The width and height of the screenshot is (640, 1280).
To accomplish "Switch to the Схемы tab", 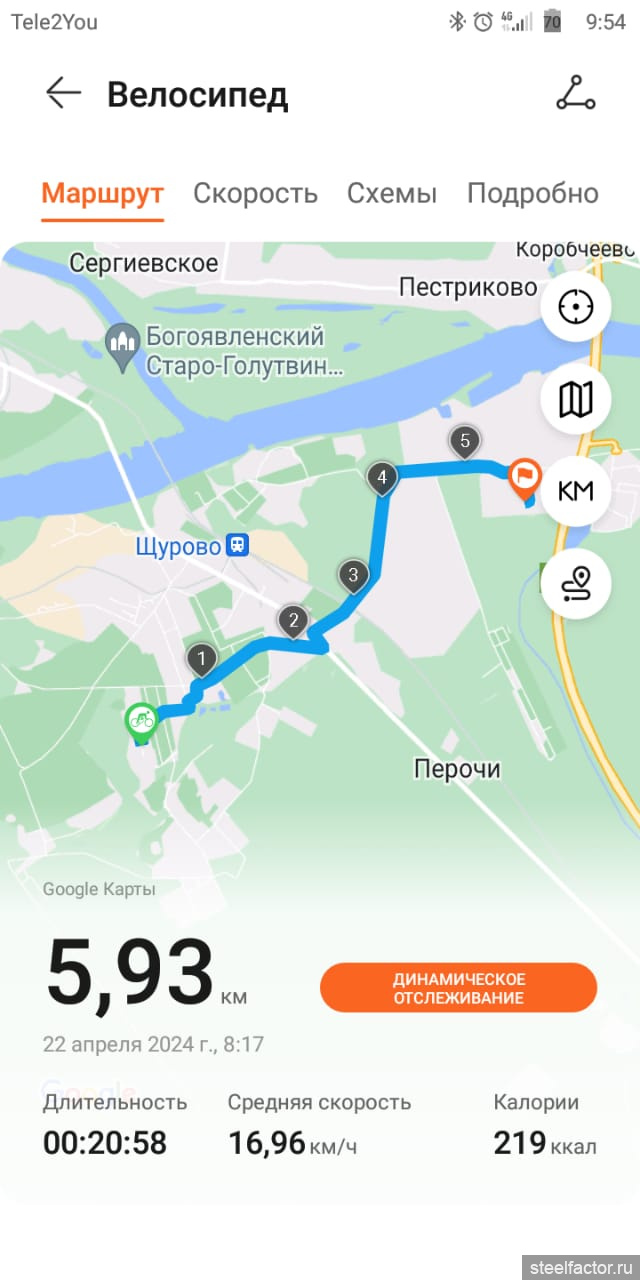I will [x=392, y=193].
